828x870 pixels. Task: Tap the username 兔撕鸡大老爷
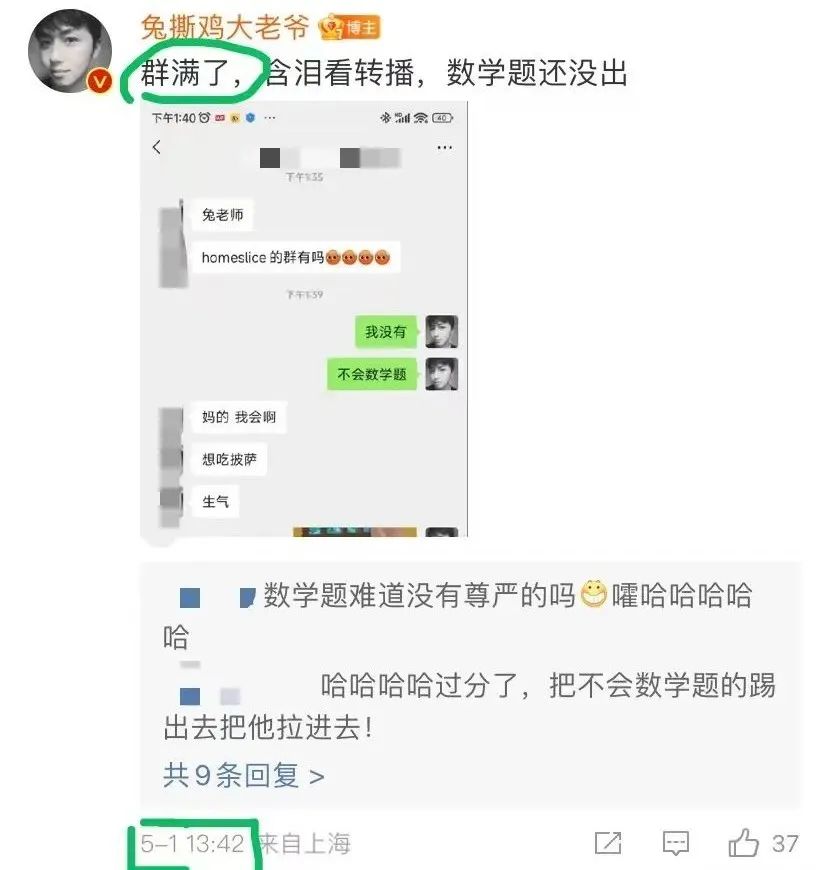click(225, 26)
